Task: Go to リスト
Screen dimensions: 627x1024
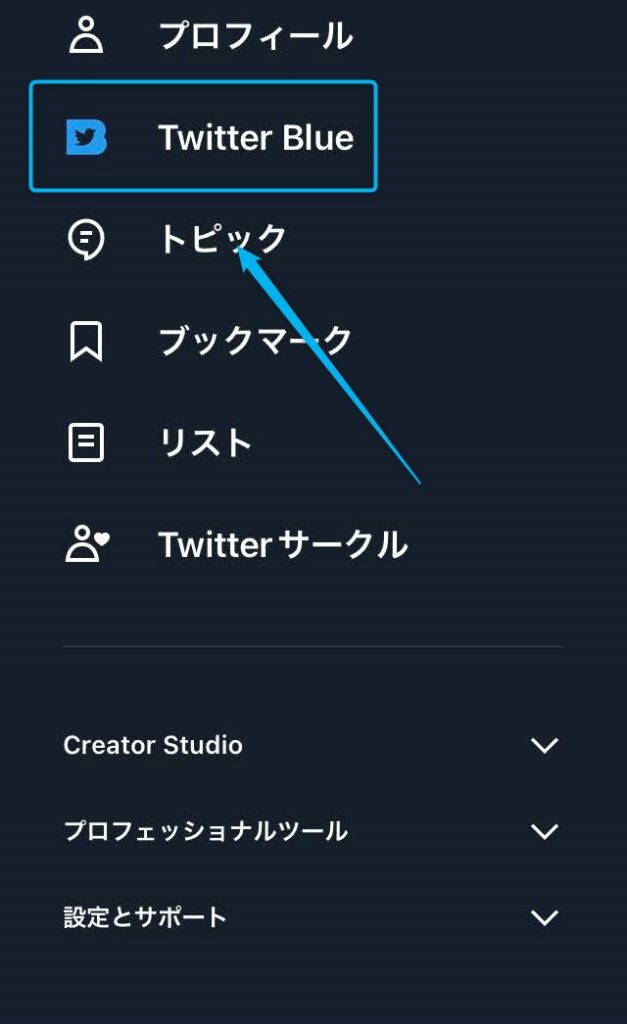Action: pos(159,443)
